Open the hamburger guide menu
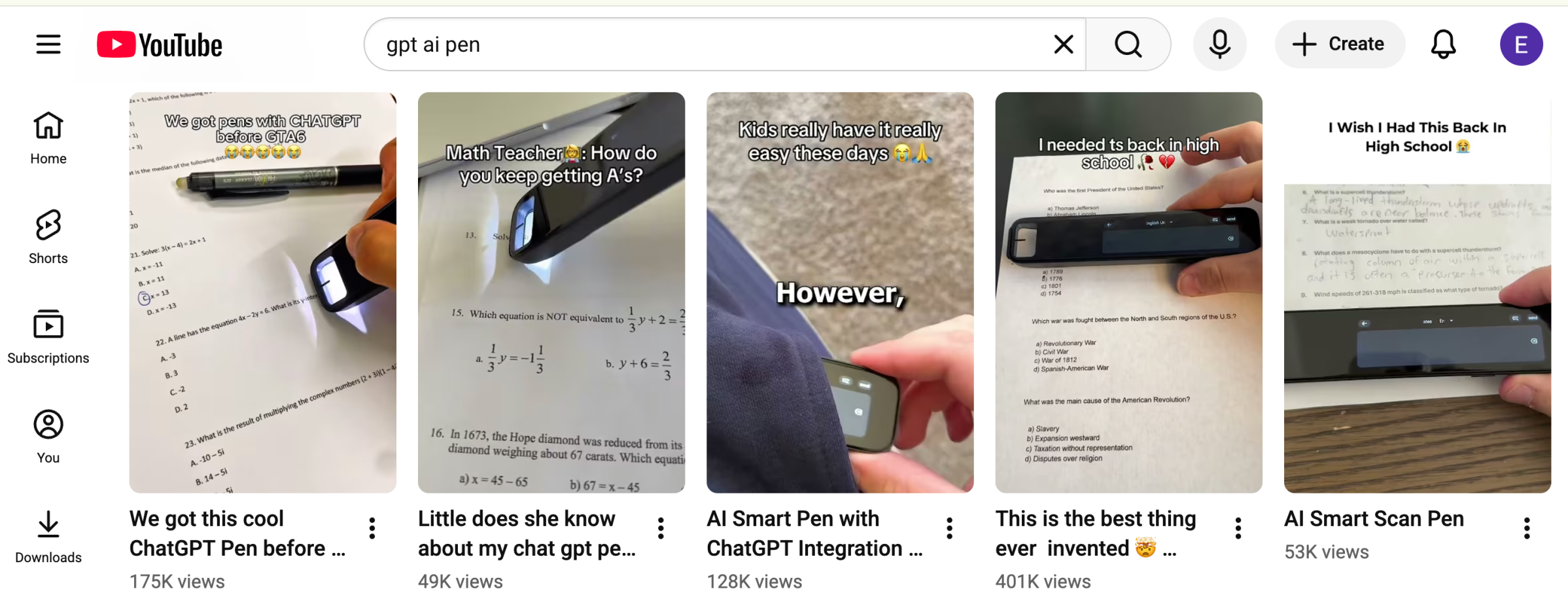Image resolution: width=1568 pixels, height=608 pixels. [x=48, y=45]
